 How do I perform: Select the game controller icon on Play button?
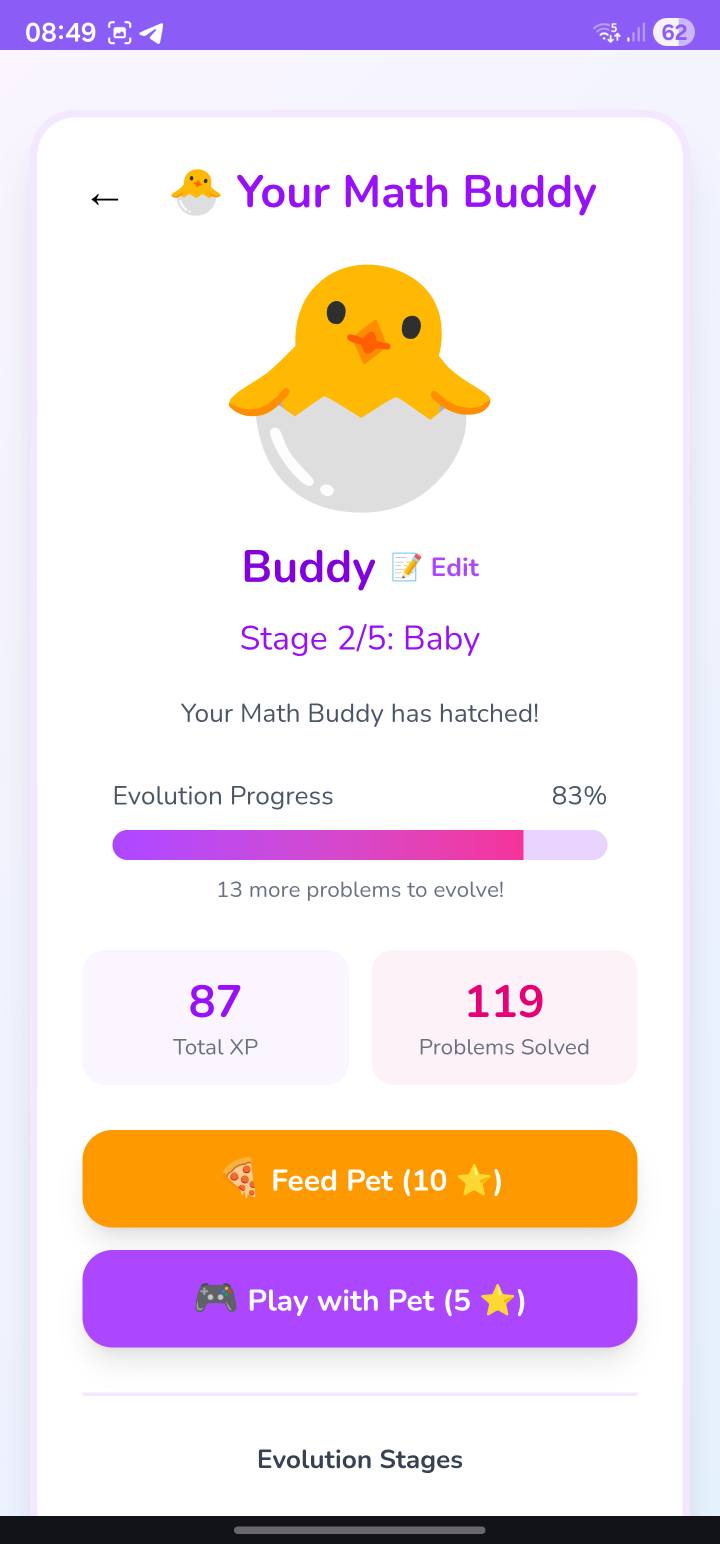tap(222, 1299)
